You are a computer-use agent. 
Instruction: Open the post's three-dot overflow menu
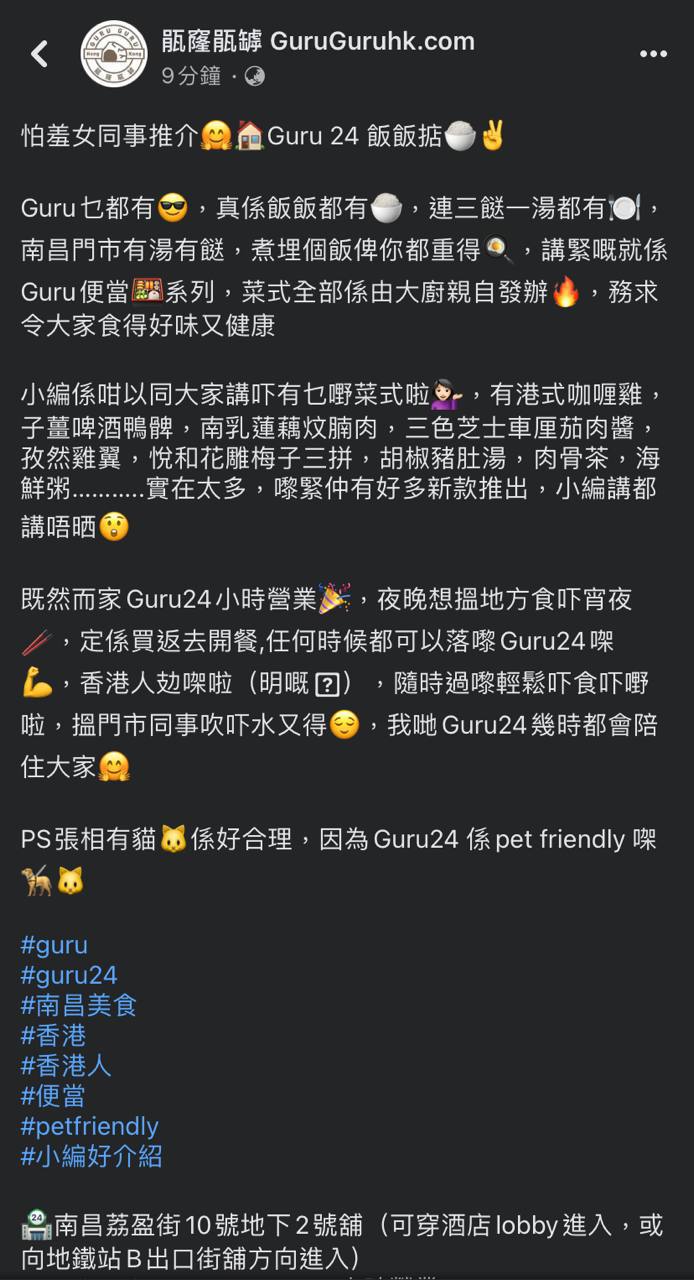[x=653, y=54]
